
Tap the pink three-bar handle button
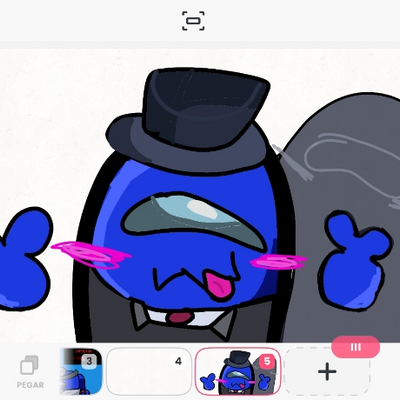[356, 347]
